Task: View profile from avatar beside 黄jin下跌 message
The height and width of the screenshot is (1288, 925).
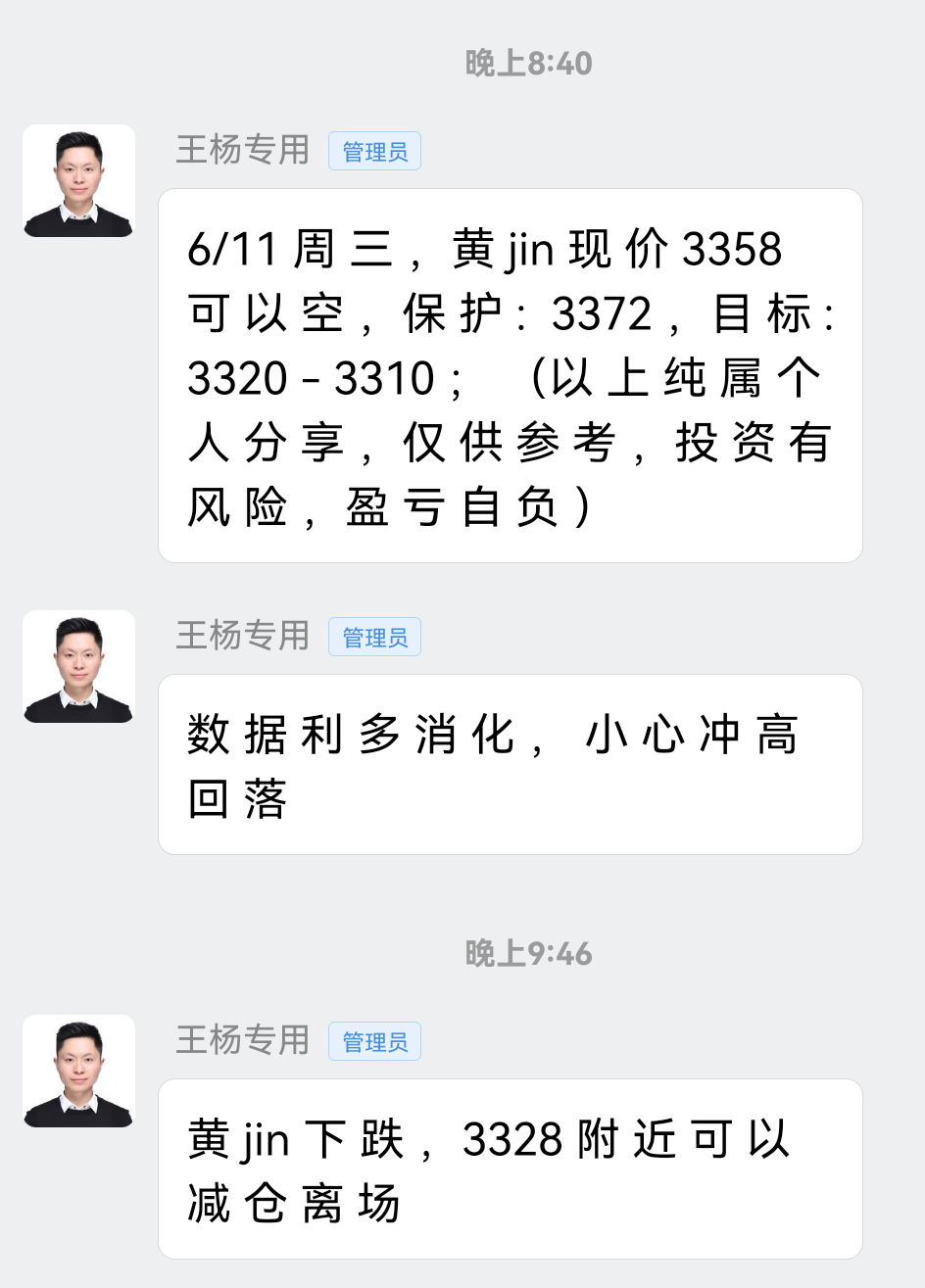Action: (x=78, y=1072)
